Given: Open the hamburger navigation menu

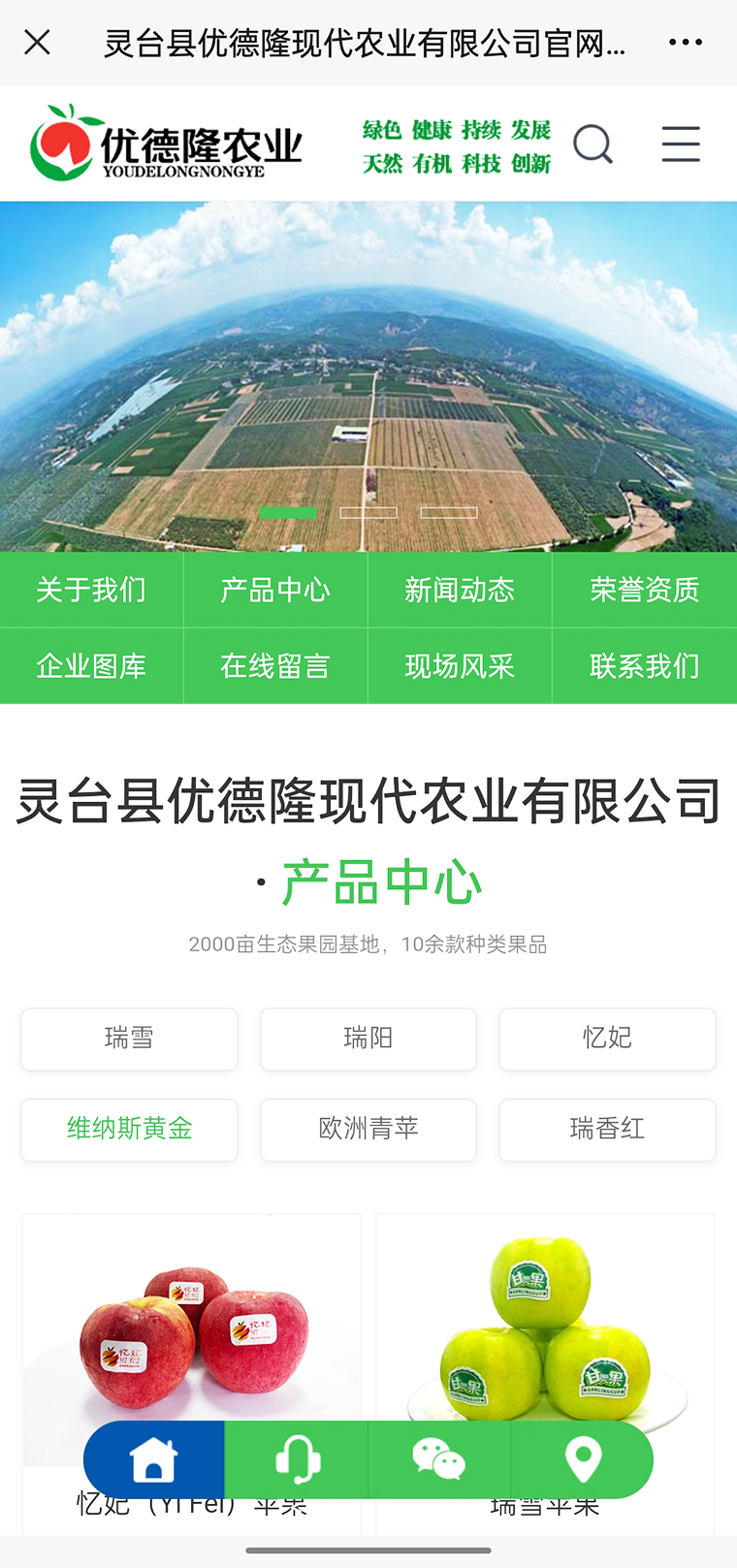Looking at the screenshot, I should [x=681, y=144].
